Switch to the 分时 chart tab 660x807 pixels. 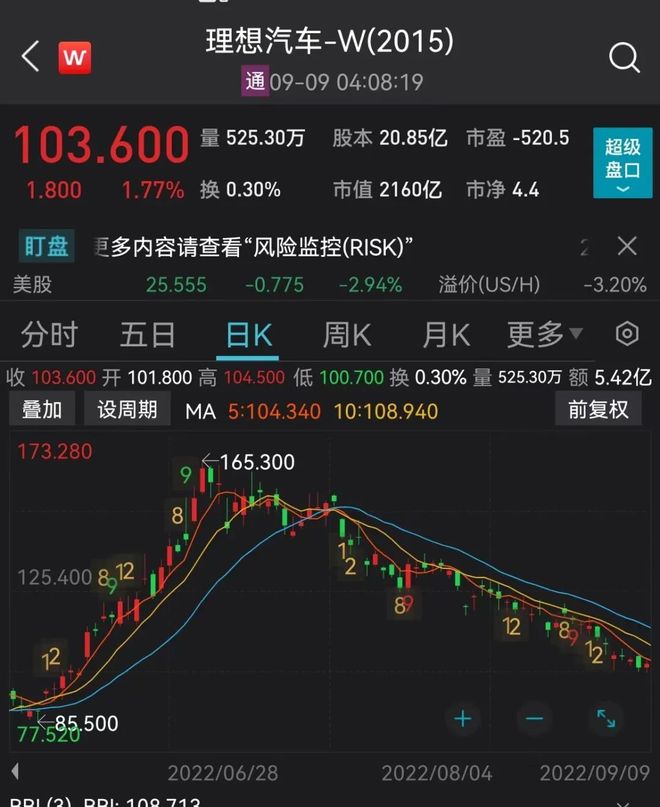coord(49,335)
